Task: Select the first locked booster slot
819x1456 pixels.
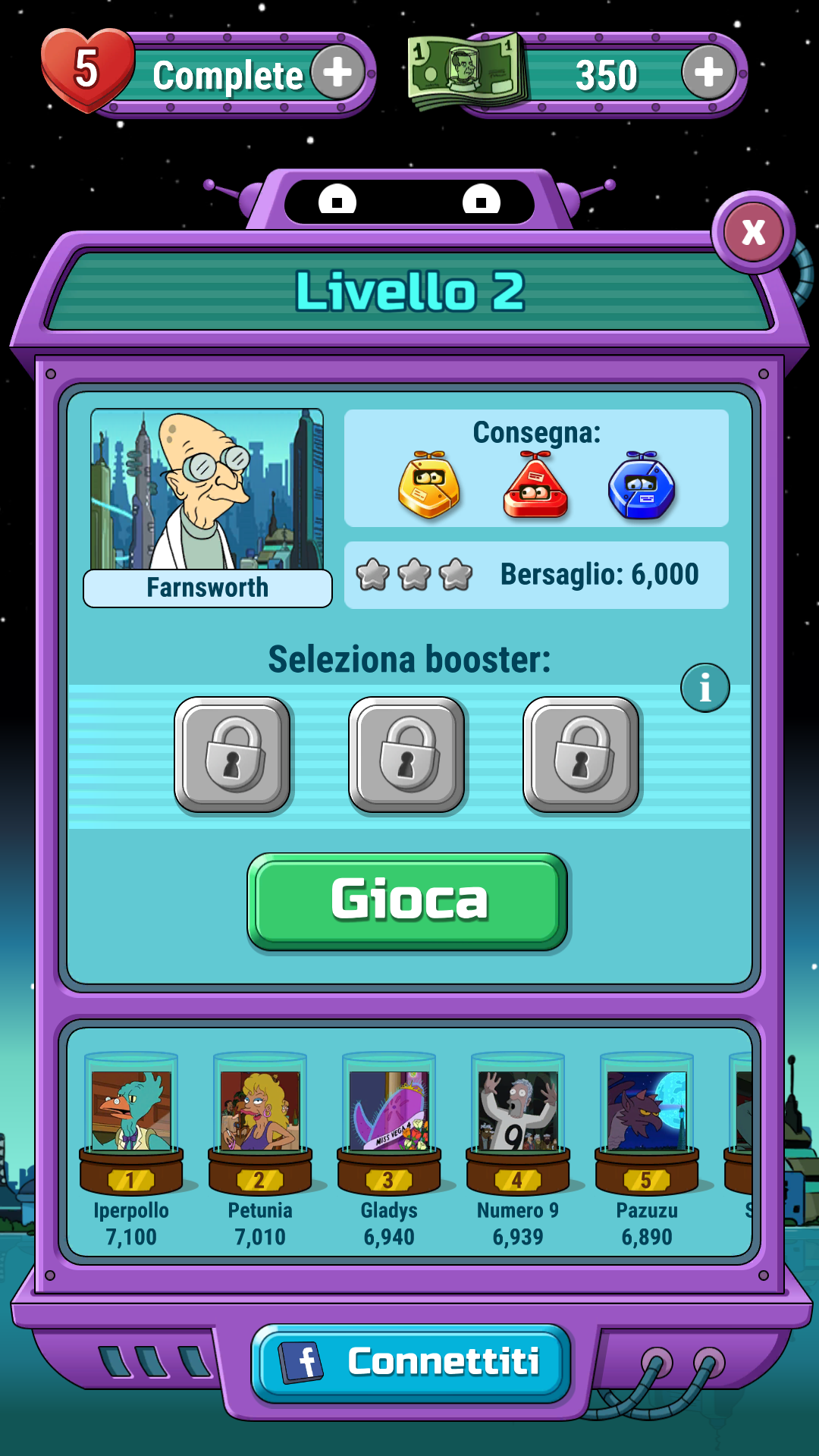Action: 233,755
